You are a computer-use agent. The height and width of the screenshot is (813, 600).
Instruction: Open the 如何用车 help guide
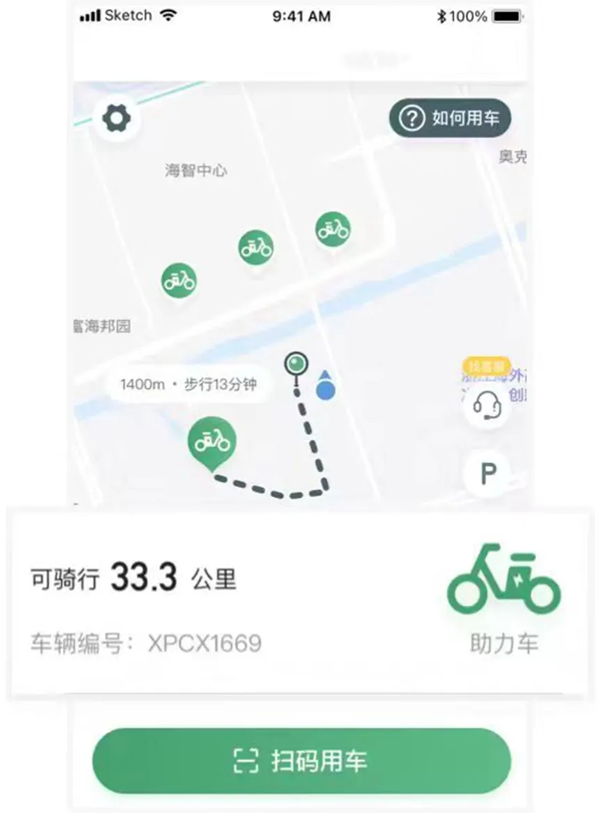point(450,119)
